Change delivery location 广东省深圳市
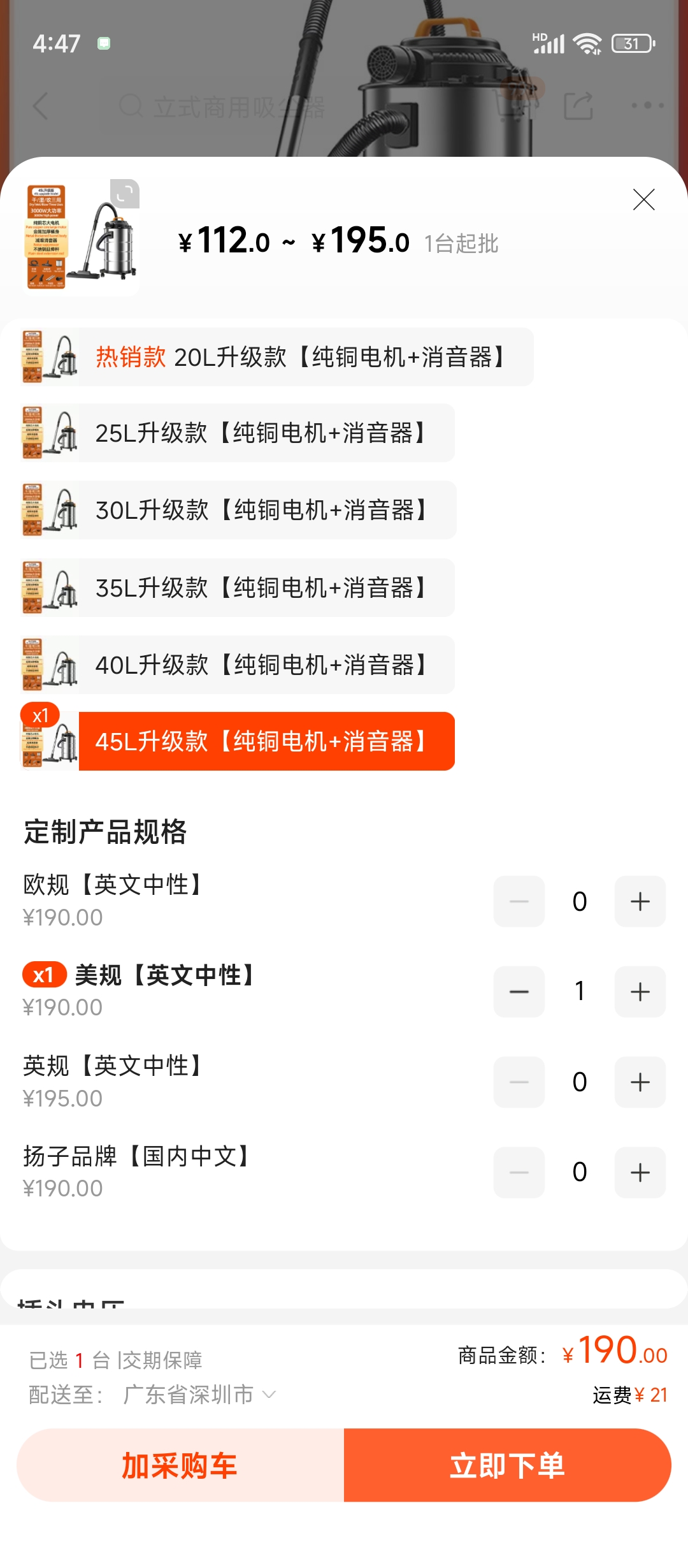Image resolution: width=688 pixels, height=1568 pixels. [x=197, y=1395]
